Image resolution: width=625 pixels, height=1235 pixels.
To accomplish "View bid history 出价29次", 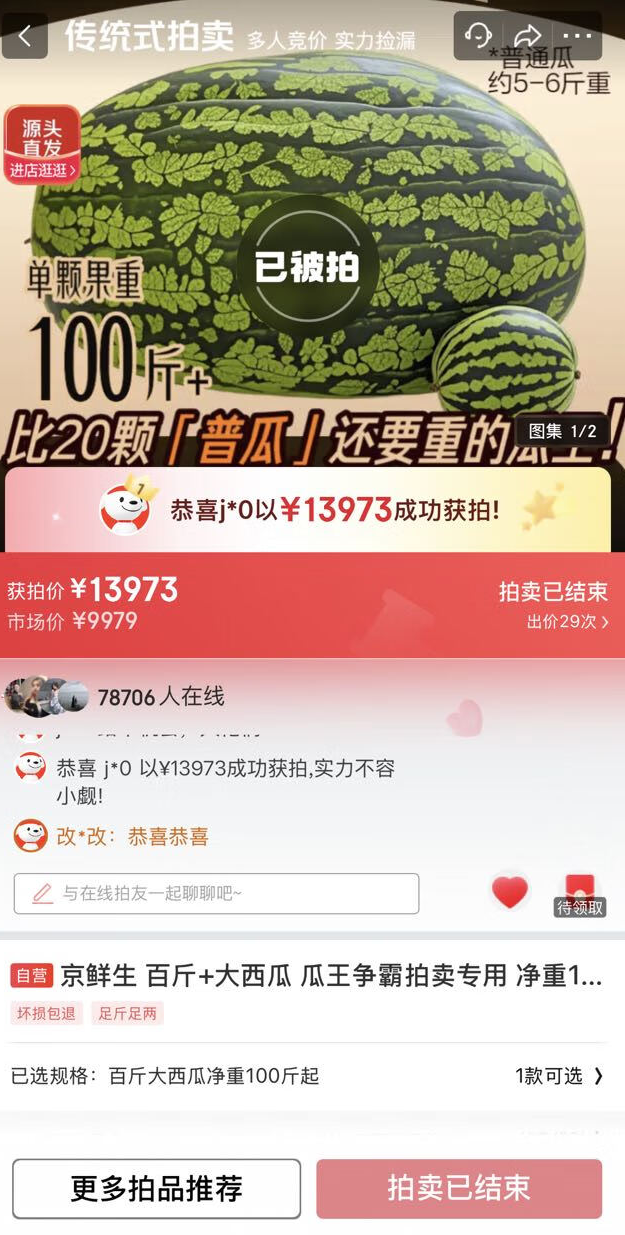I will (567, 622).
